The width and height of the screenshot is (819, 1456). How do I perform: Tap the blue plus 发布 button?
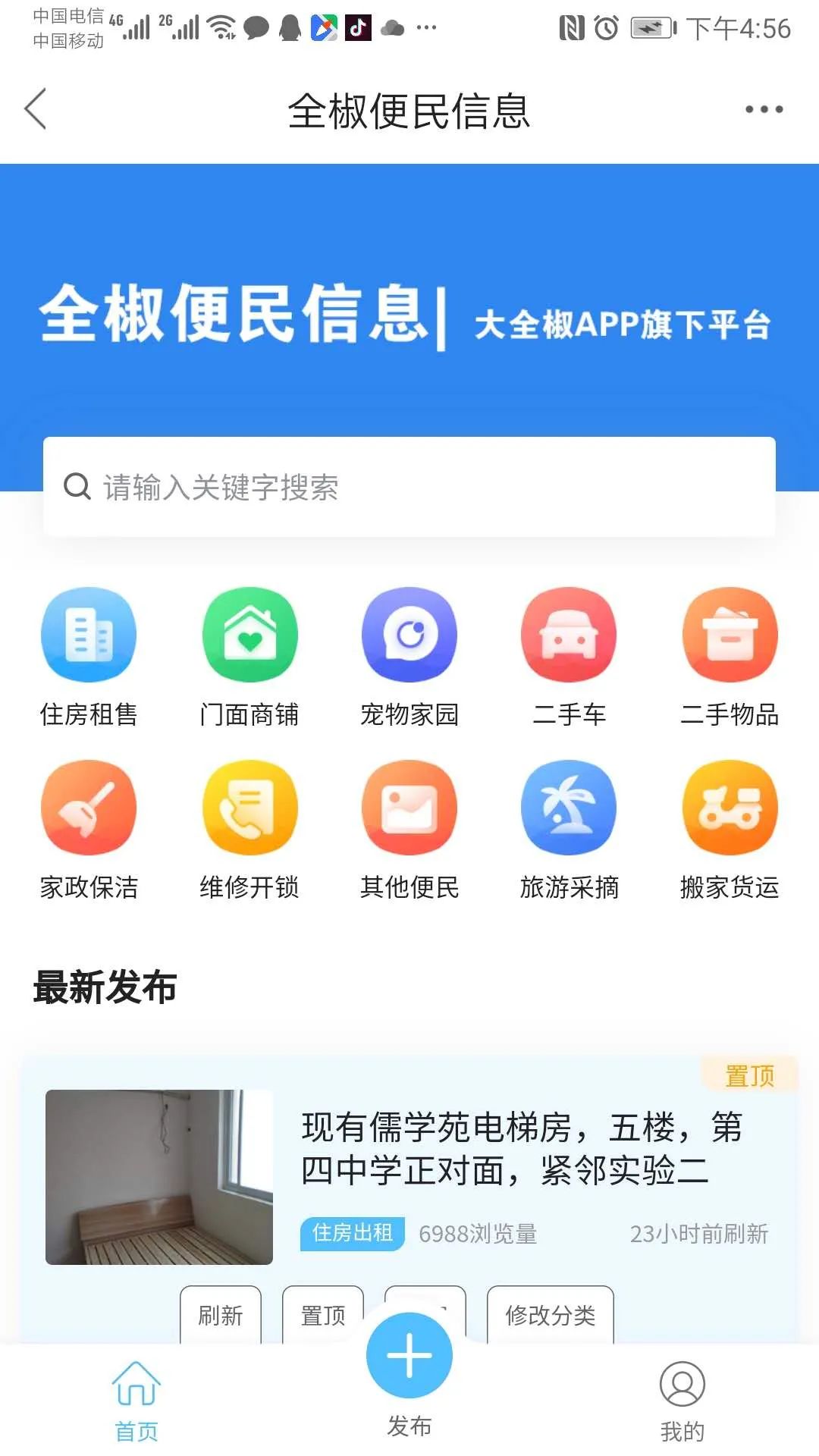click(409, 1356)
